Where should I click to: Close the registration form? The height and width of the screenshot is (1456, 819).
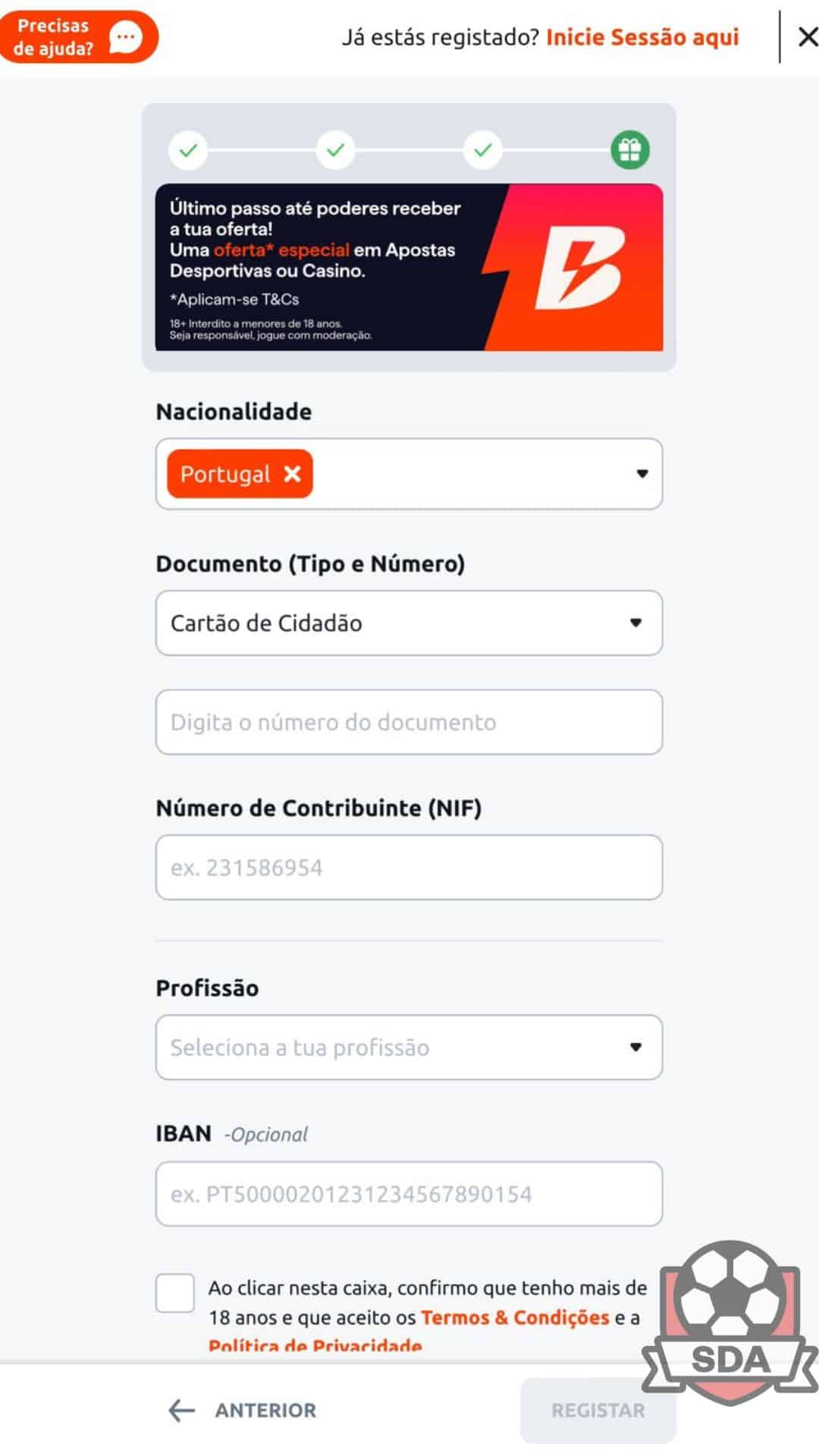[807, 36]
